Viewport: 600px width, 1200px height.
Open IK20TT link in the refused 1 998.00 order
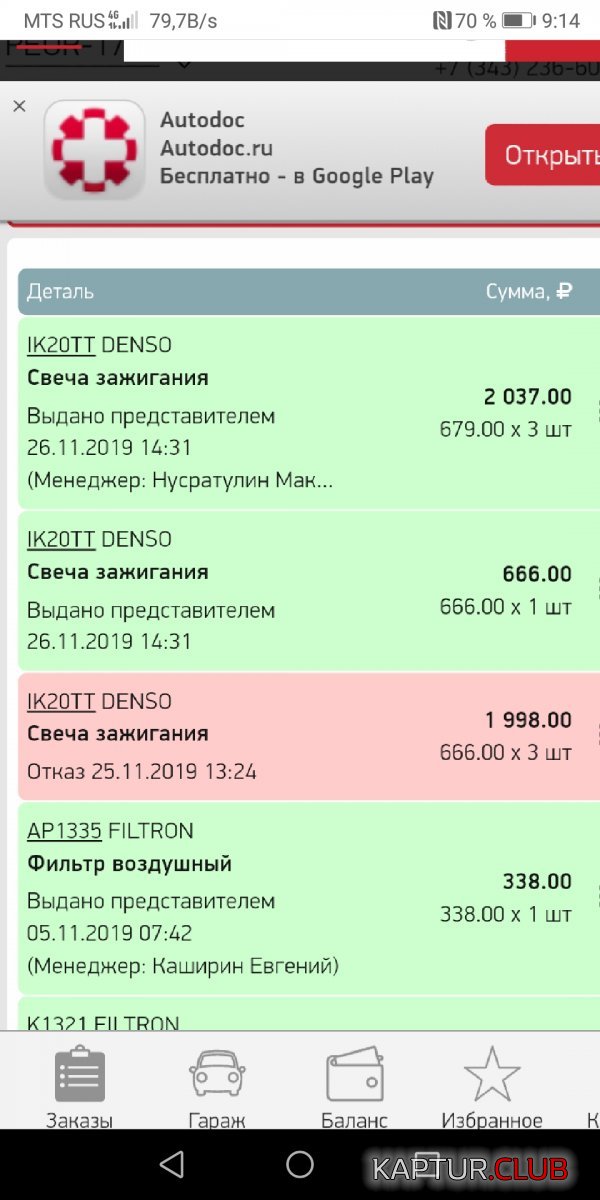[x=61, y=701]
